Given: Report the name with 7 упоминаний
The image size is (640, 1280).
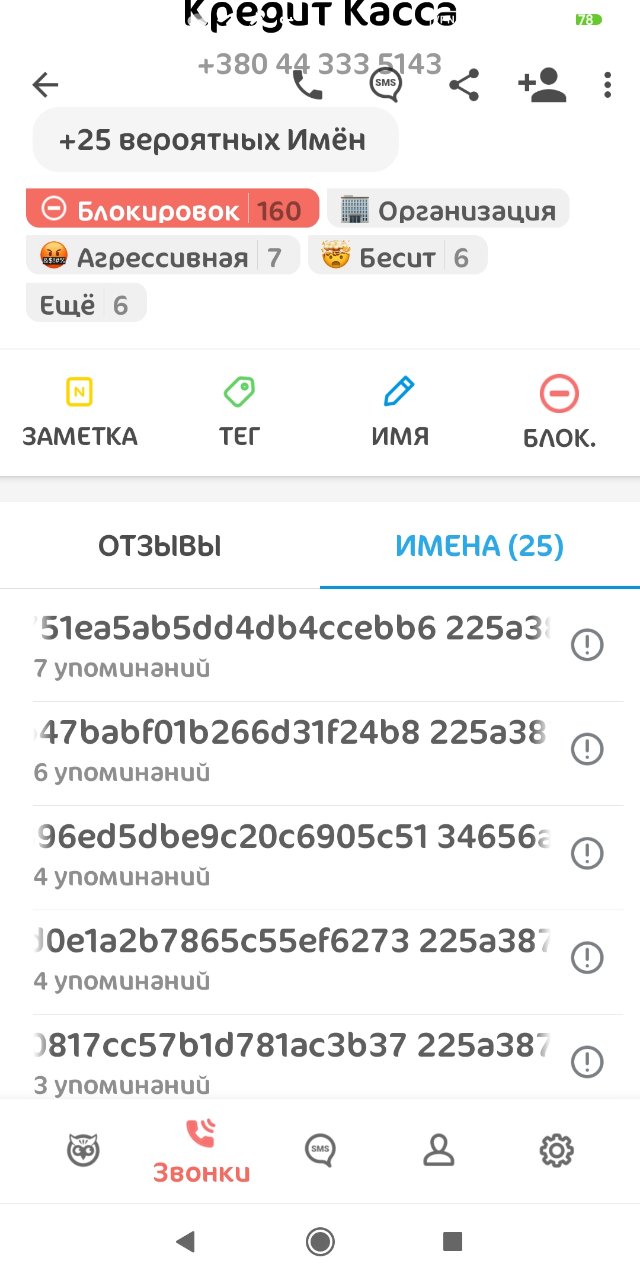Looking at the screenshot, I should point(587,645).
